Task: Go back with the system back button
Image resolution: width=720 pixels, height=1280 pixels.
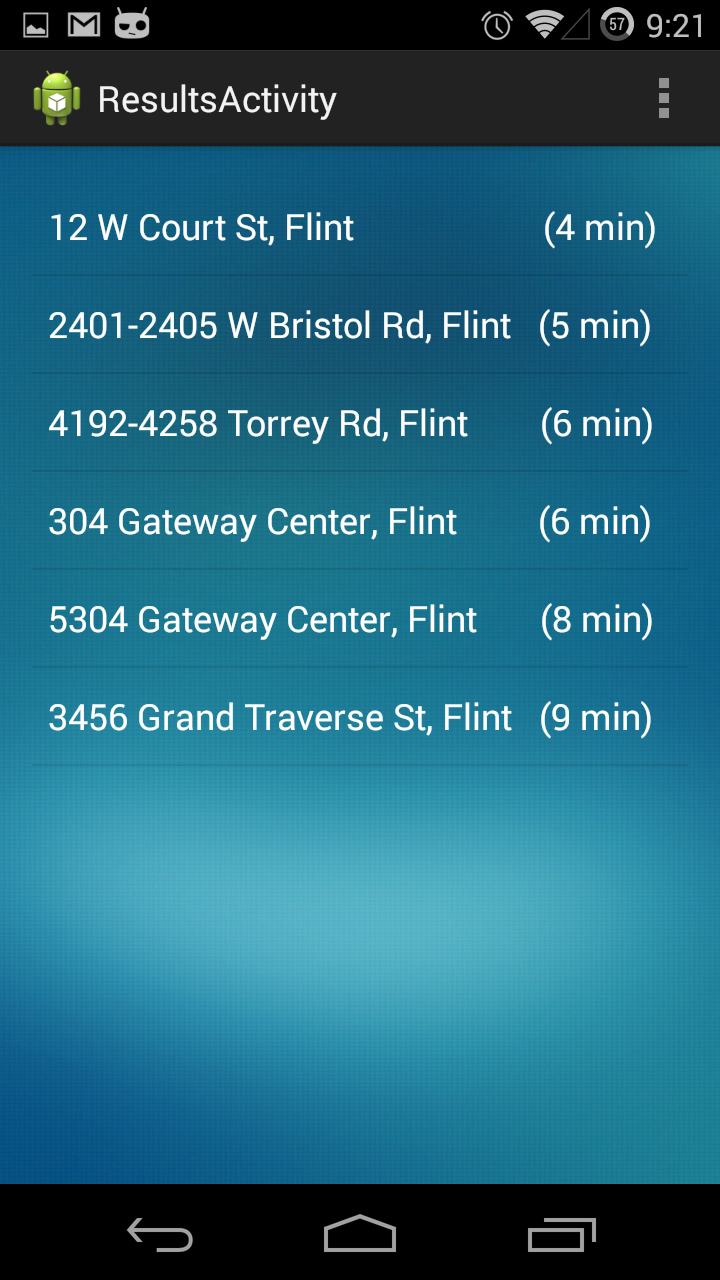Action: [160, 1235]
